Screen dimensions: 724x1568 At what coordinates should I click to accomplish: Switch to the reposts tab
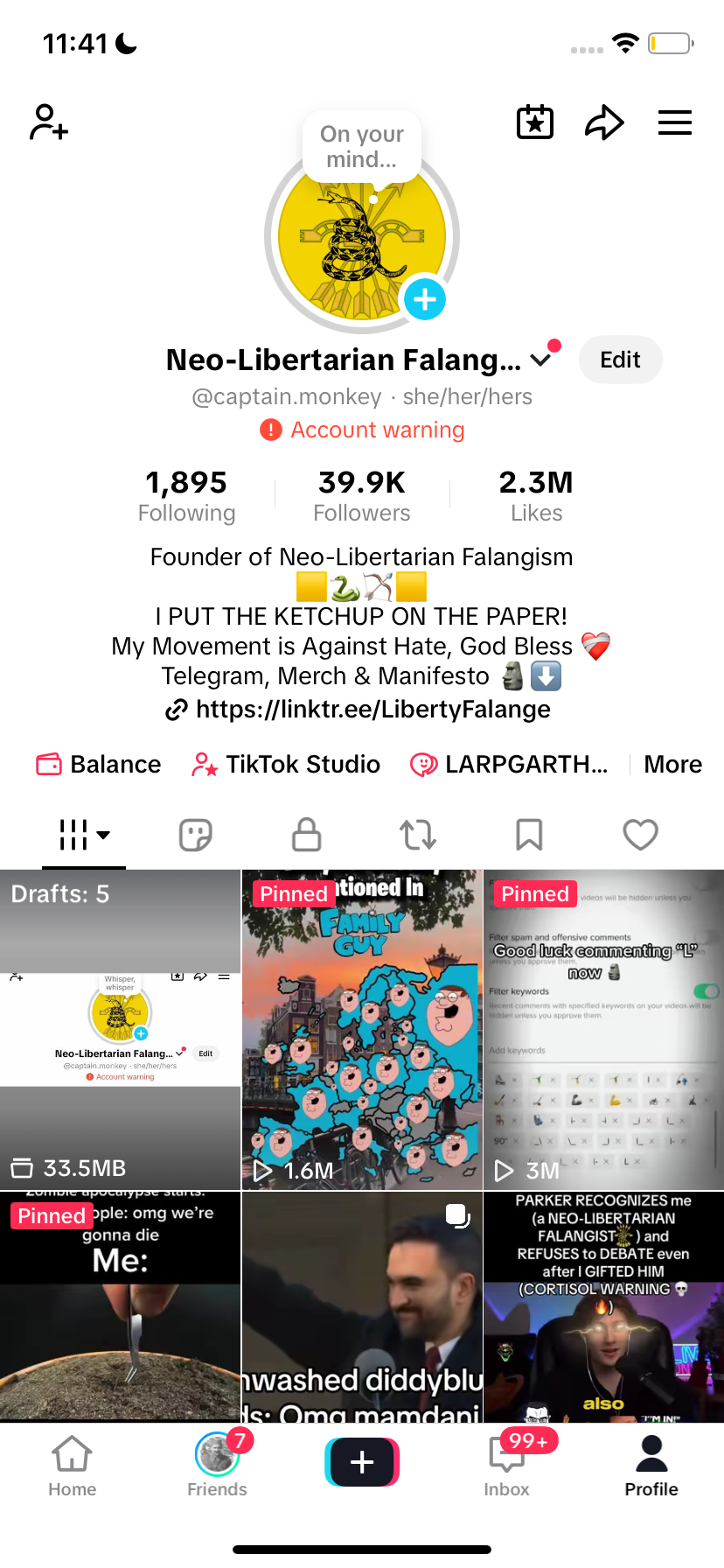point(418,835)
